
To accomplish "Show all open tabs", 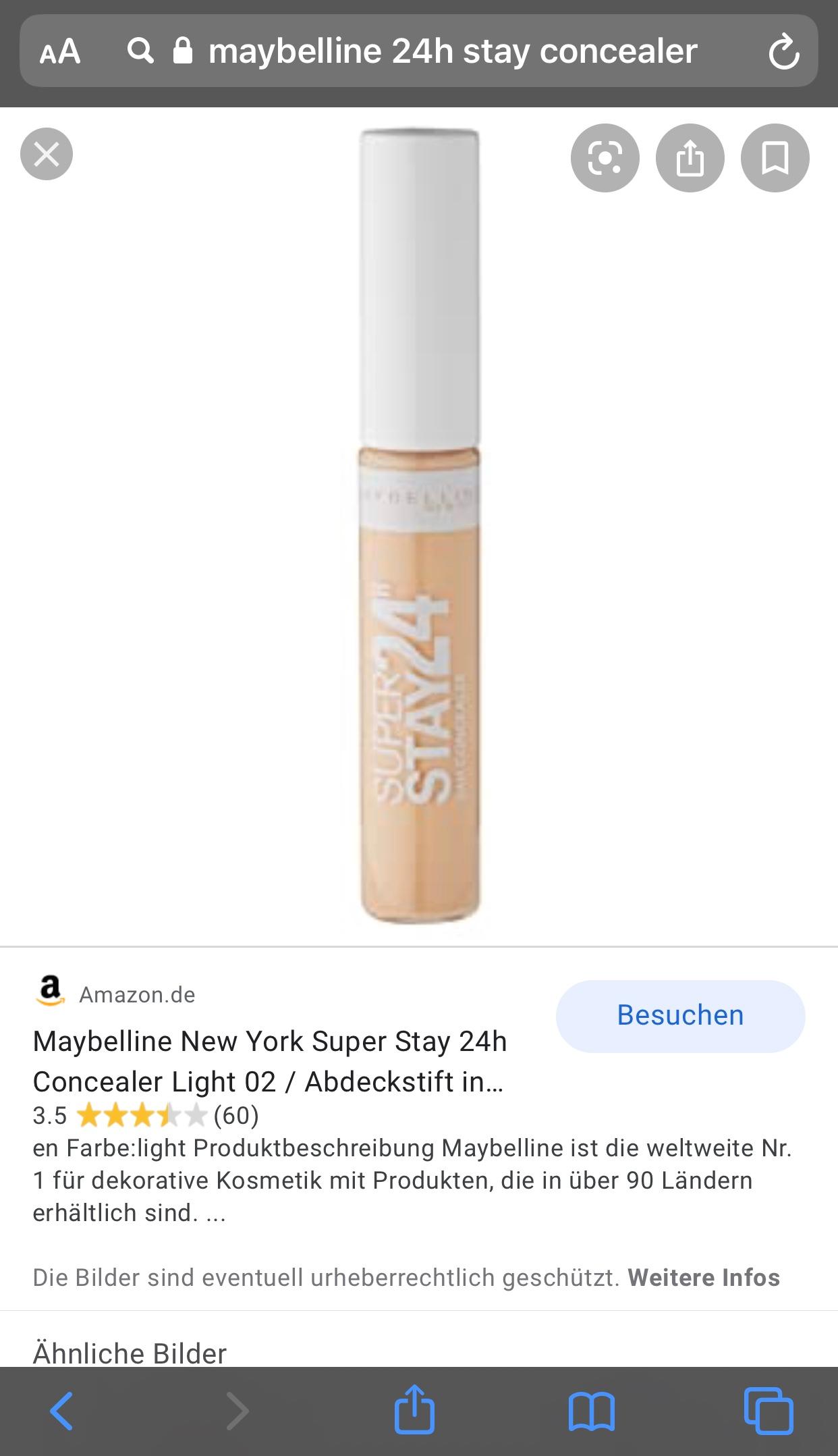I will pyautogui.click(x=769, y=1411).
